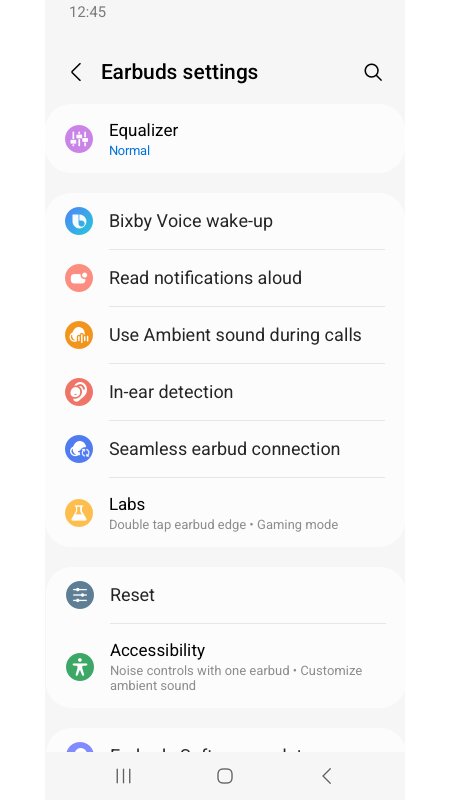Open Bixby Voice wake-up
The image size is (450, 800).
(225, 221)
